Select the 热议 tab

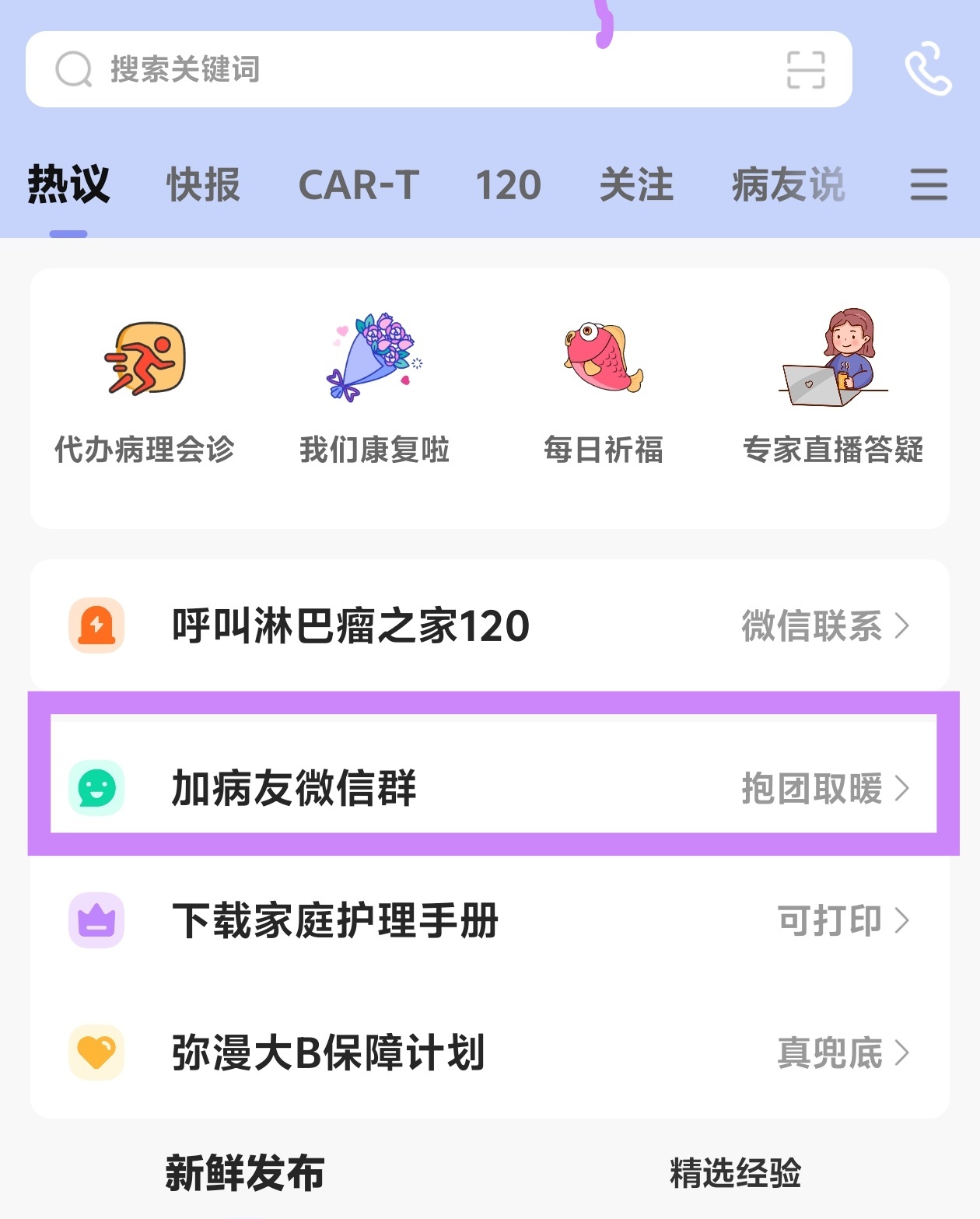click(x=68, y=185)
